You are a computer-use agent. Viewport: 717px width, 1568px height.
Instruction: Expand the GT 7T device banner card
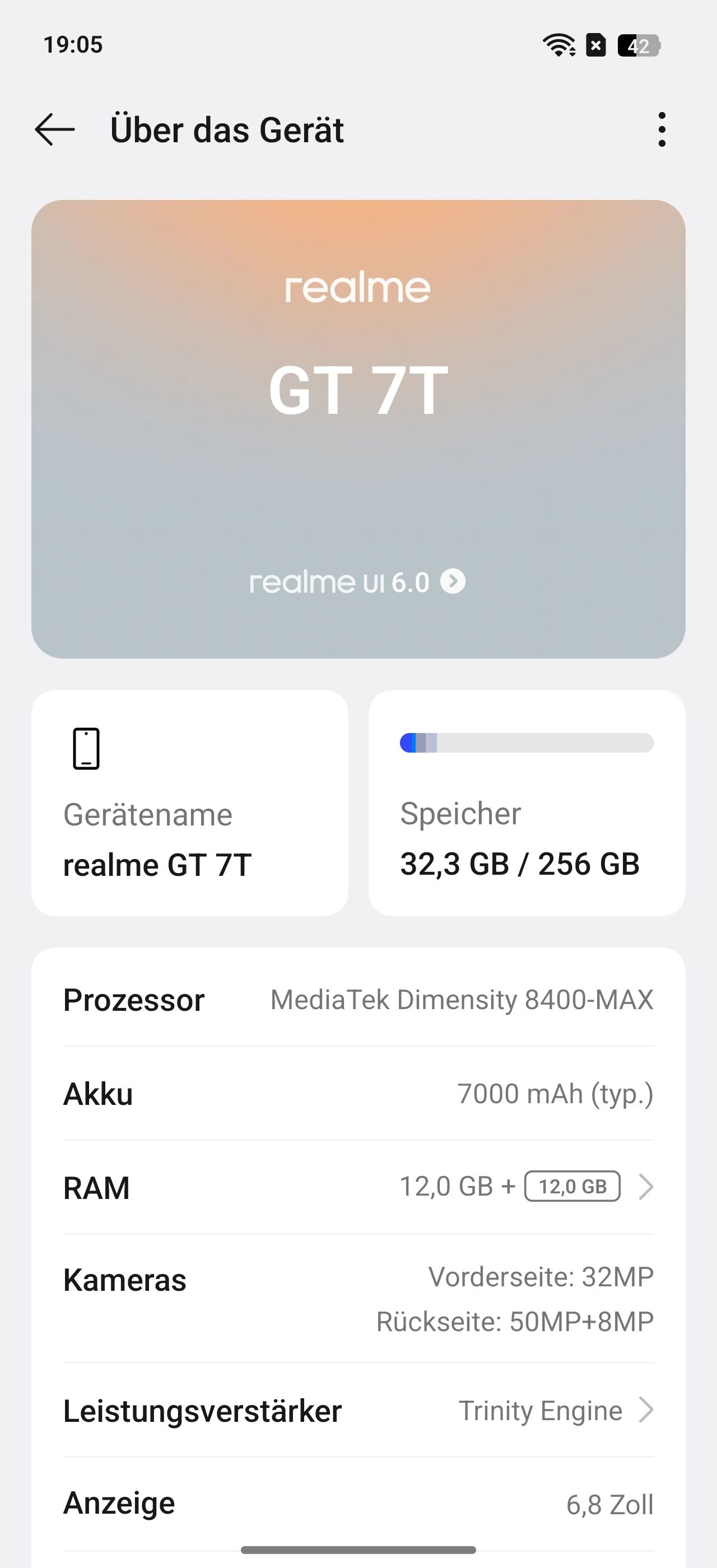(358, 428)
